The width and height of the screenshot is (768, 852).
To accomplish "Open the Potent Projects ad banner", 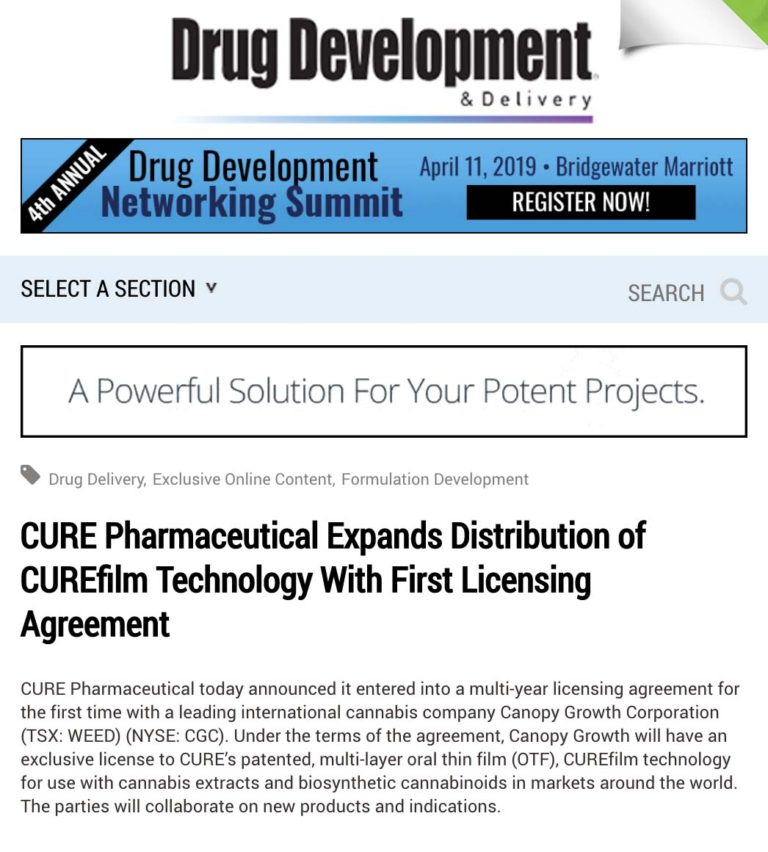I will click(x=384, y=391).
